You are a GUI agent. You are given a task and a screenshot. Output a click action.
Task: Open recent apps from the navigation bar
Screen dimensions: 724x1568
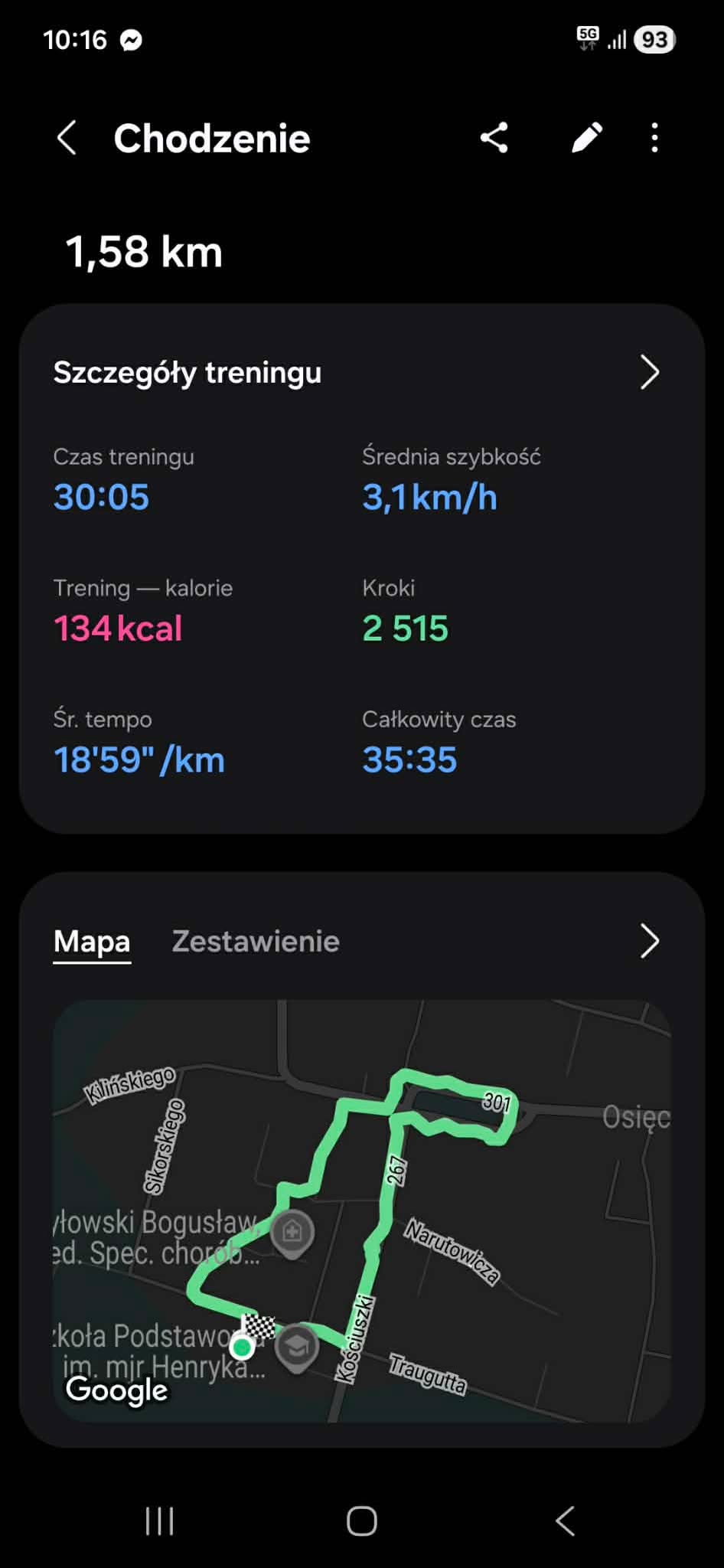[159, 1521]
